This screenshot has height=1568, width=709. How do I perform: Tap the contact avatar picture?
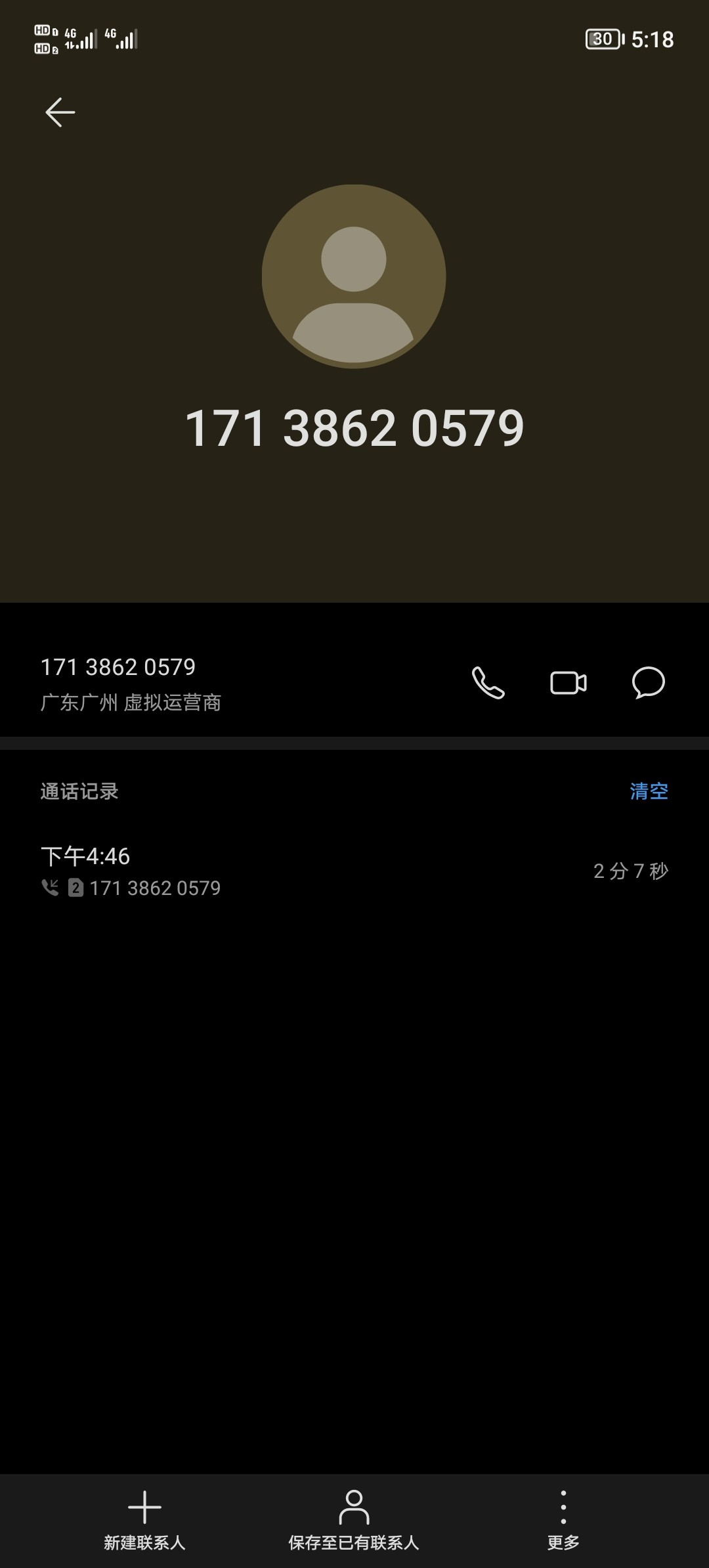354,276
